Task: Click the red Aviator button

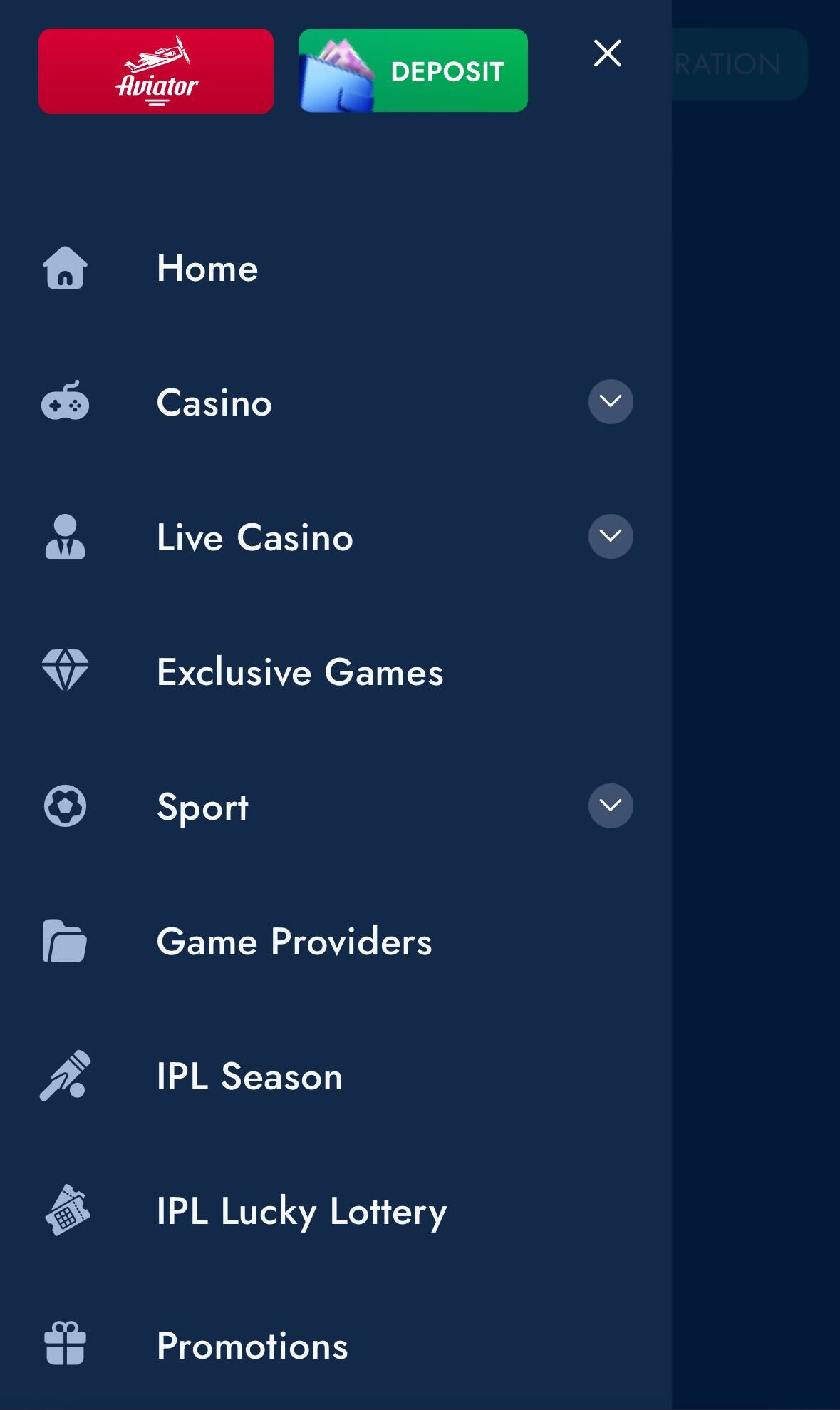Action: click(155, 71)
